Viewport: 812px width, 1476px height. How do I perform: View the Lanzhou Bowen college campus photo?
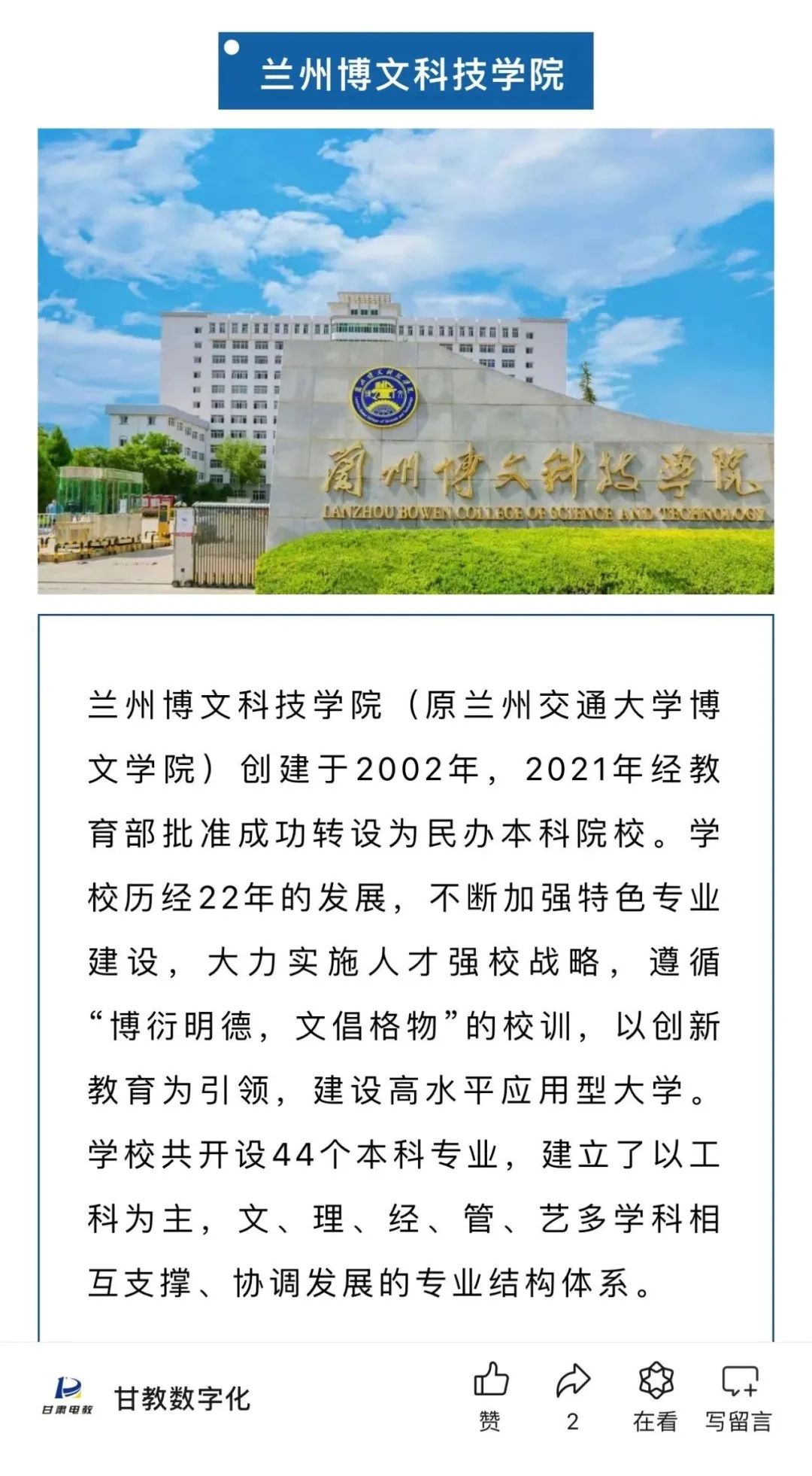pos(405,361)
